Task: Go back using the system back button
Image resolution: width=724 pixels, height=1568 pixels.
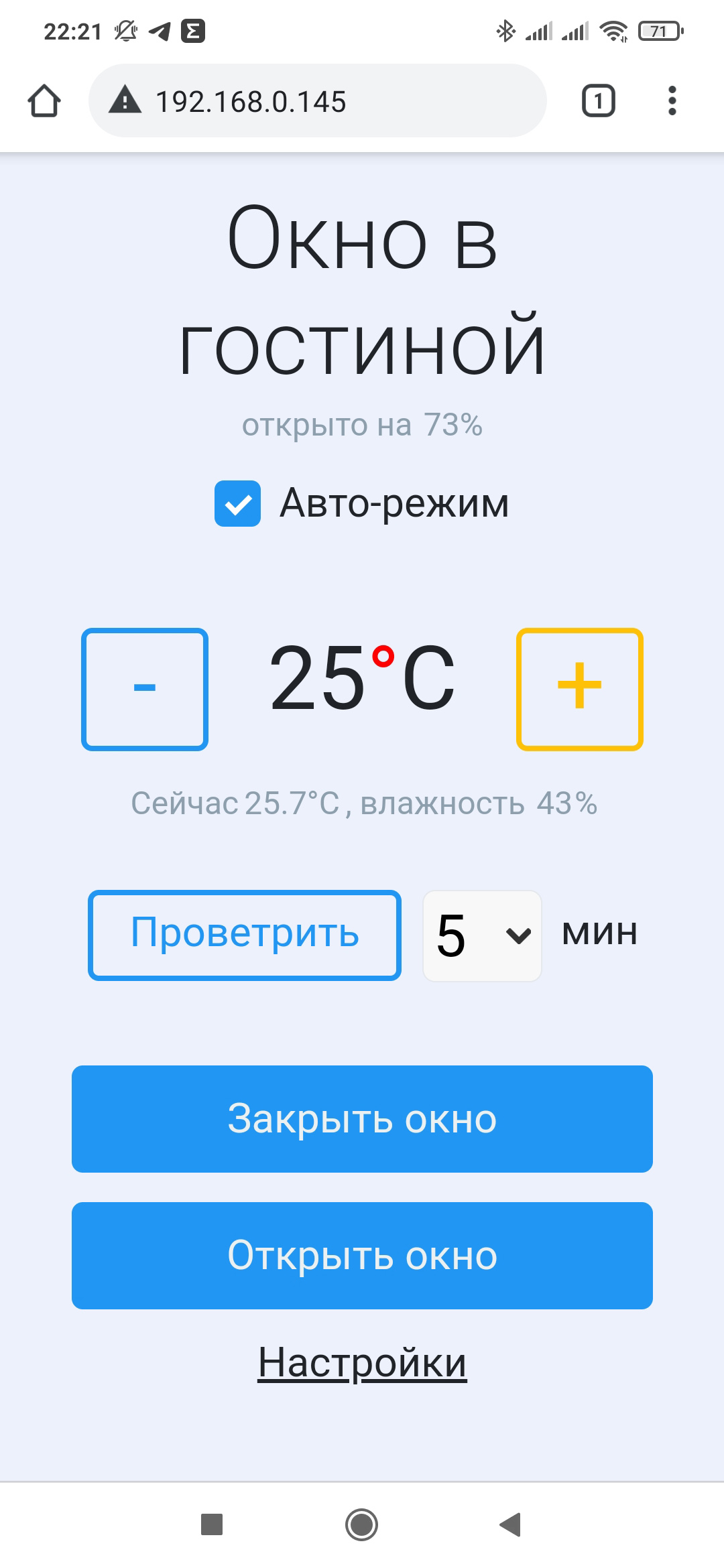Action: tap(511, 1524)
